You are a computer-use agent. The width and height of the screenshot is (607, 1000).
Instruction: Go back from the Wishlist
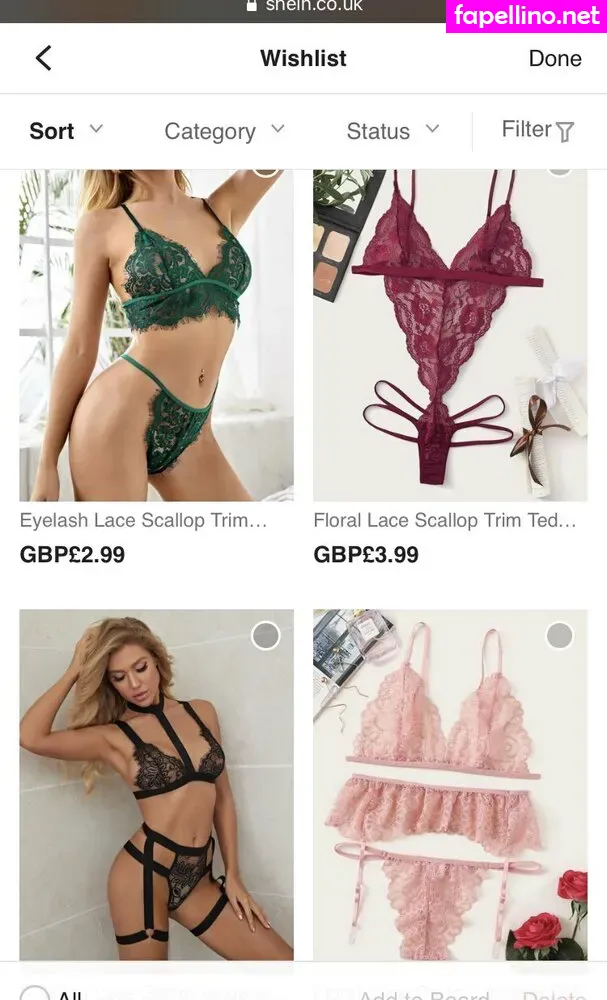pyautogui.click(x=43, y=58)
